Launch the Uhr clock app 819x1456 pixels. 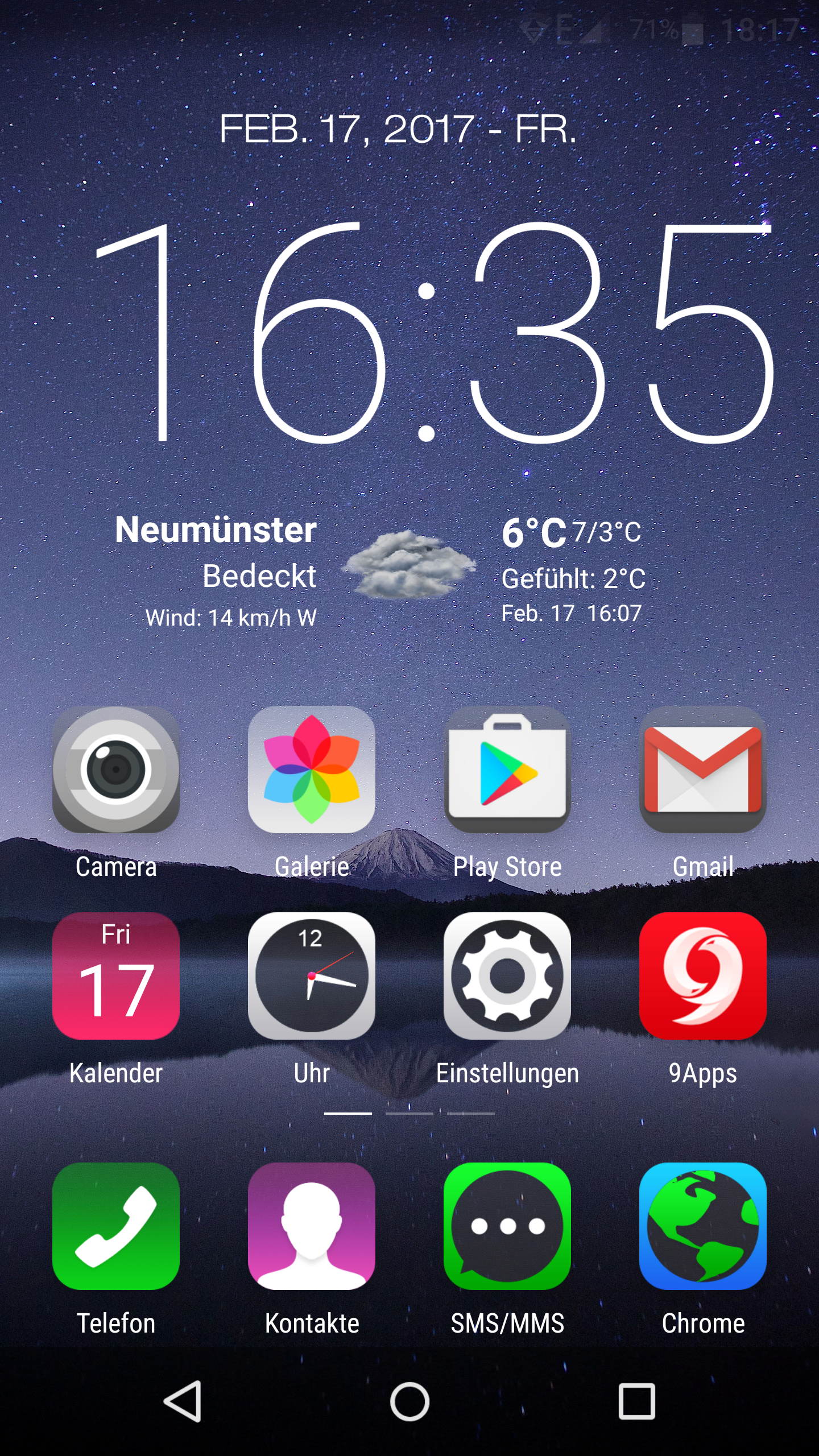[x=312, y=976]
